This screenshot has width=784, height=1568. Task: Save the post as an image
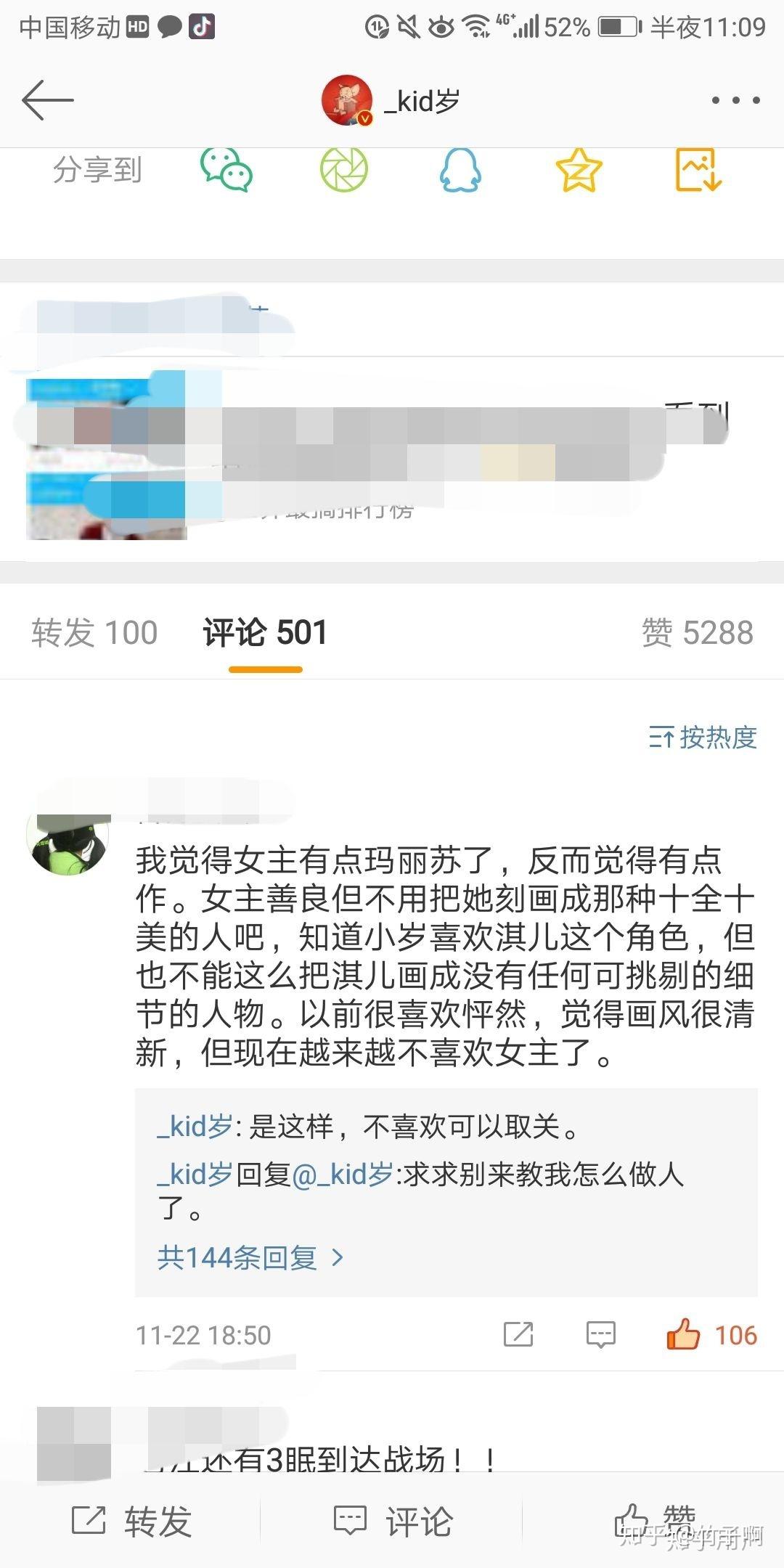tap(698, 170)
